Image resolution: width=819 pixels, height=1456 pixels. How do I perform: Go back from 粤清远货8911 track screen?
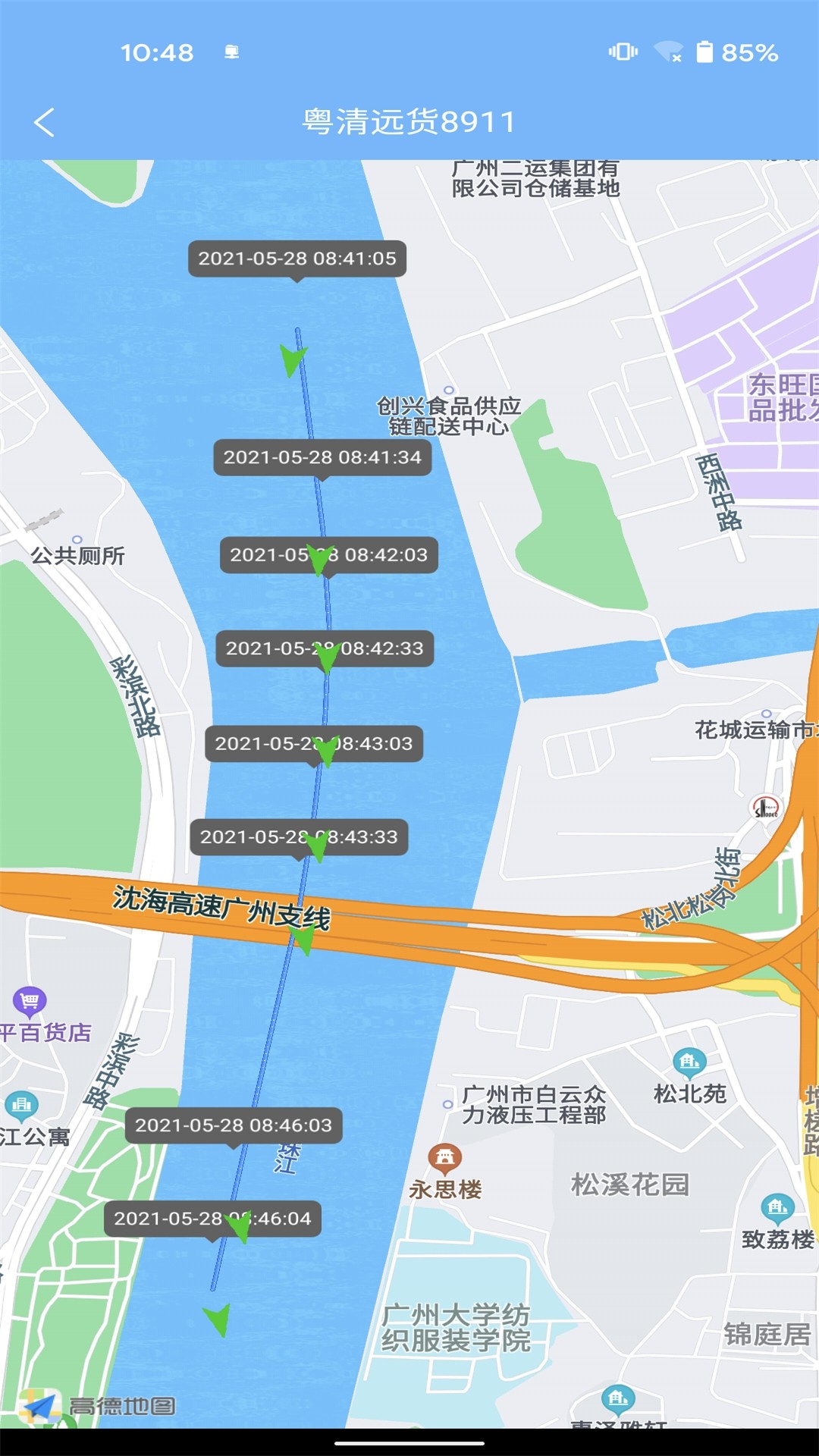(45, 122)
